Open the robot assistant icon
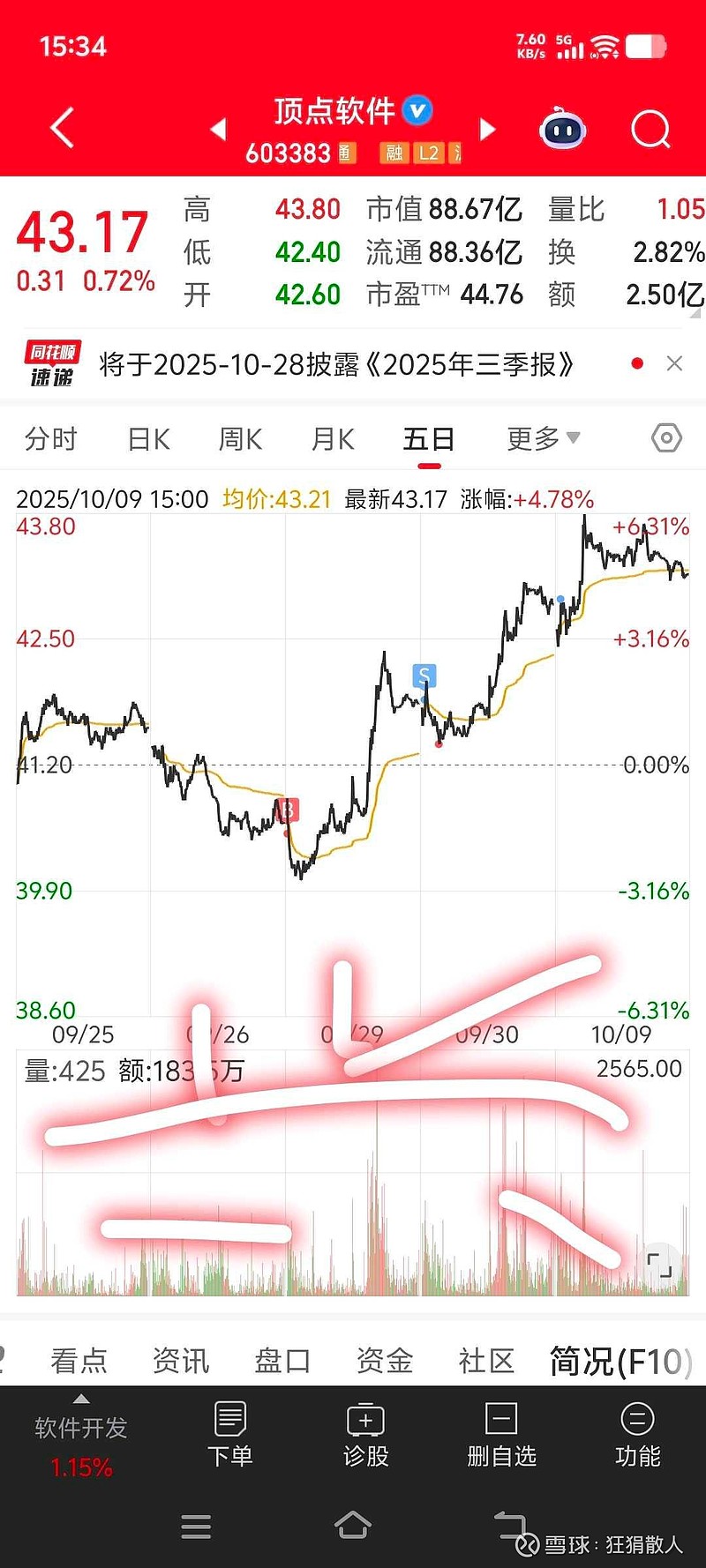This screenshot has height=1568, width=706. click(562, 130)
